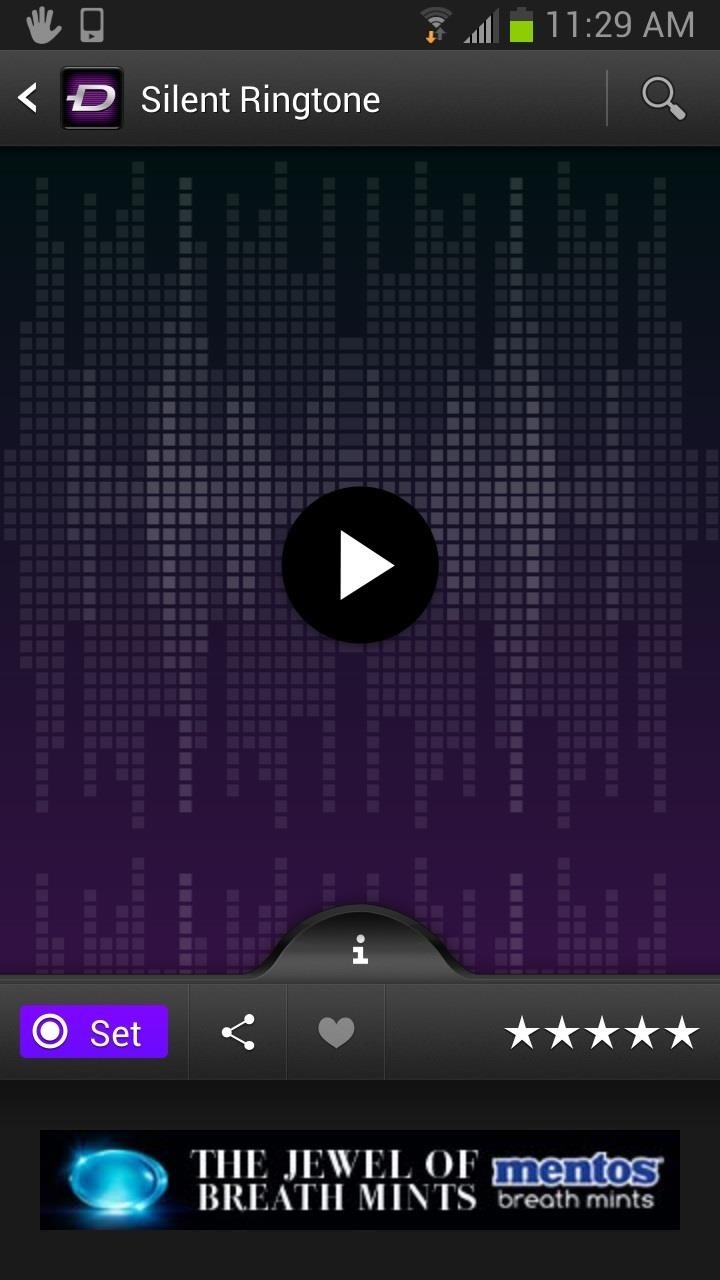Tap the Set ringtone button
This screenshot has width=720, height=1280.
[94, 1032]
